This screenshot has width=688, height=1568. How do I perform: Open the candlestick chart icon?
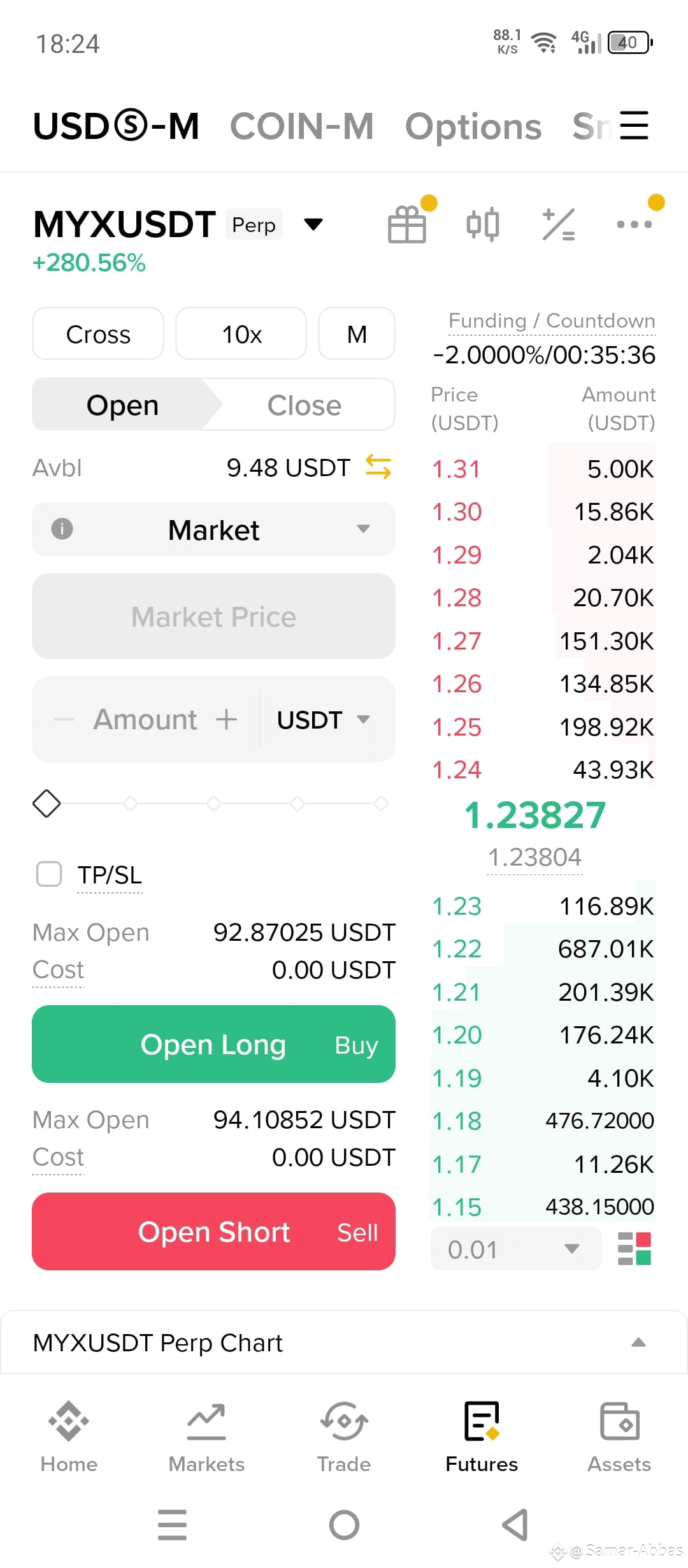click(483, 224)
